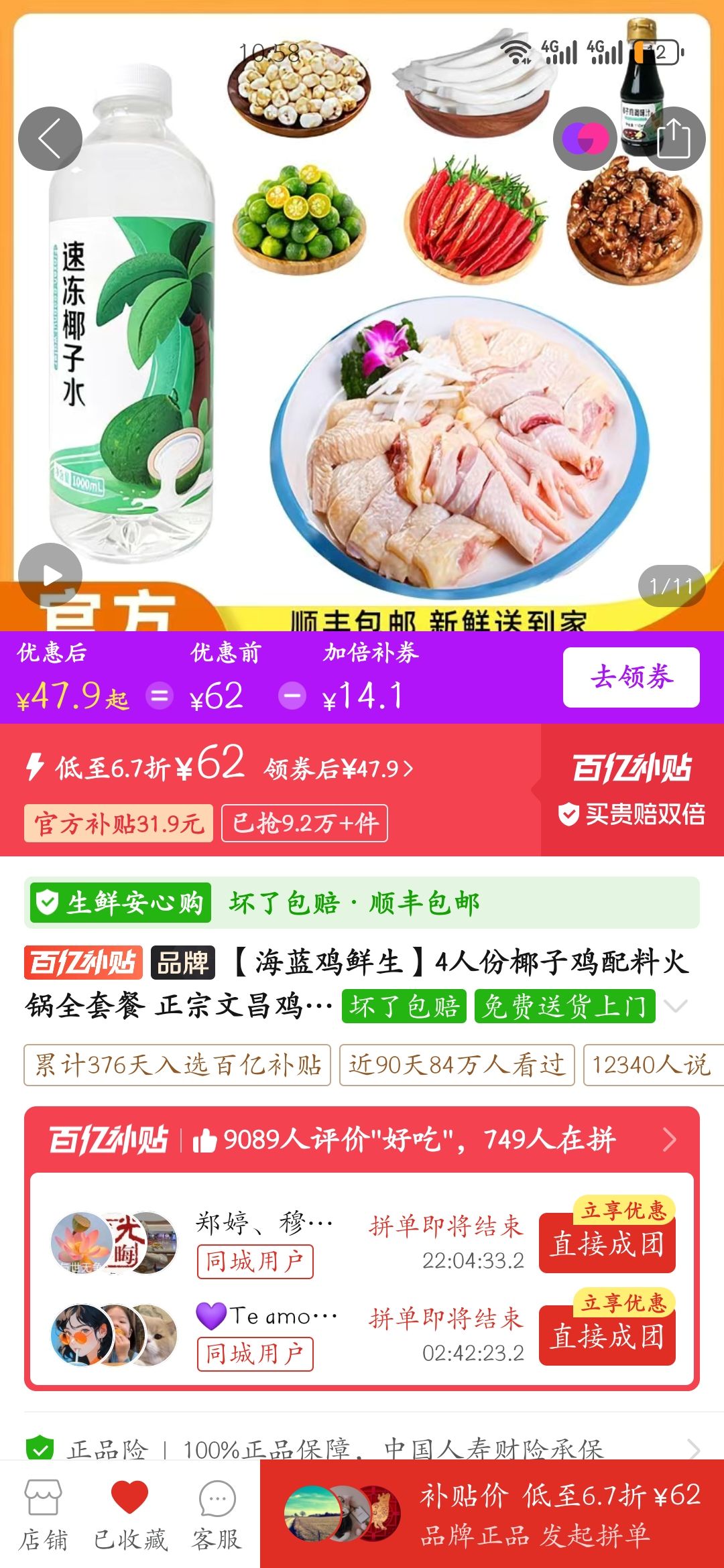Open the 生鲜安心购 guarantee banner
The width and height of the screenshot is (724, 1568).
pos(362,903)
